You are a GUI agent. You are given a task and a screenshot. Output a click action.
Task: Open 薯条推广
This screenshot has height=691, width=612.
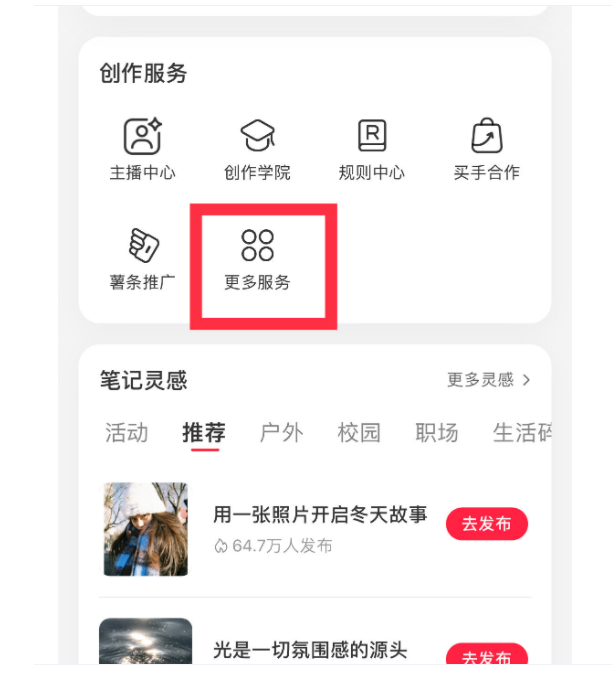pyautogui.click(x=142, y=258)
